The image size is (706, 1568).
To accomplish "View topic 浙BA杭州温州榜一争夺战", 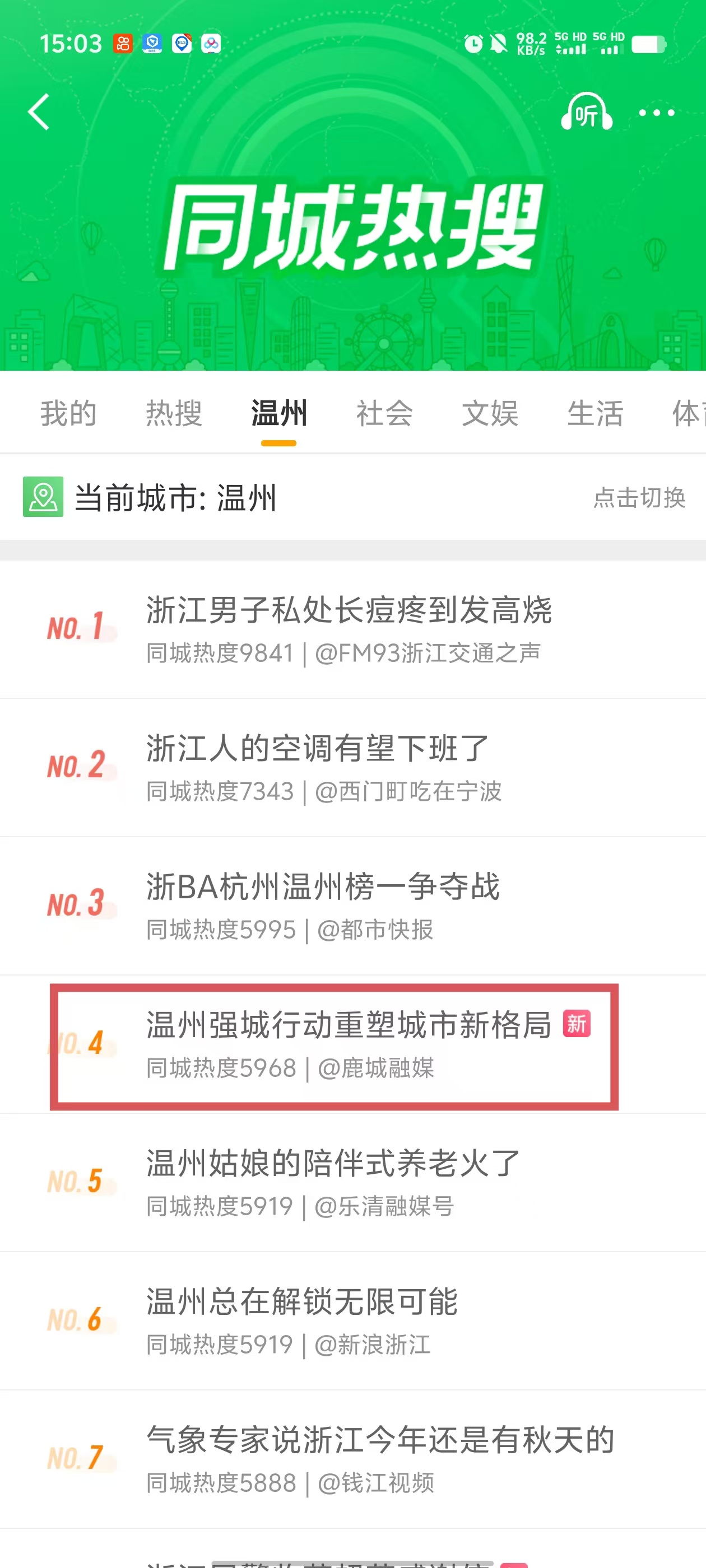I will [323, 887].
